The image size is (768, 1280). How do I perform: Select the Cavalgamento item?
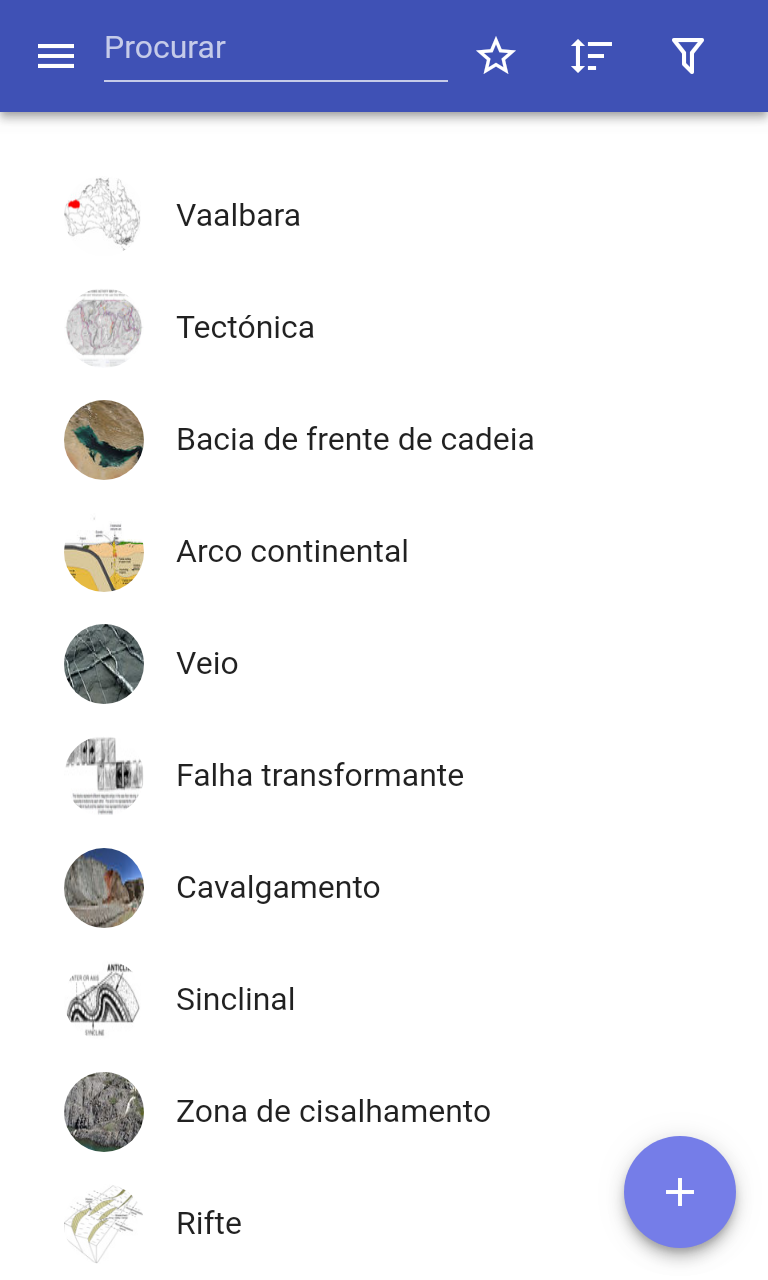click(x=384, y=888)
